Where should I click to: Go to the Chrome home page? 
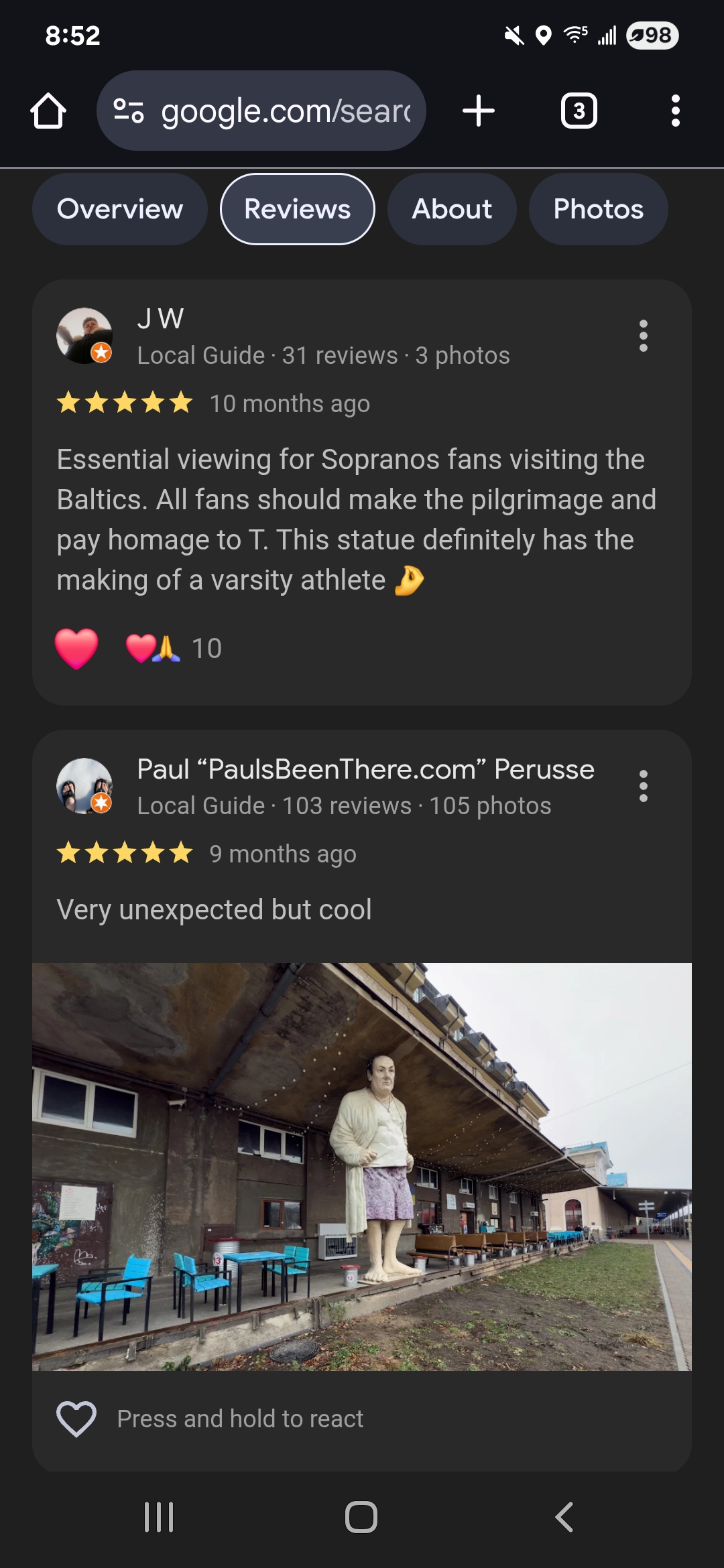[x=48, y=111]
